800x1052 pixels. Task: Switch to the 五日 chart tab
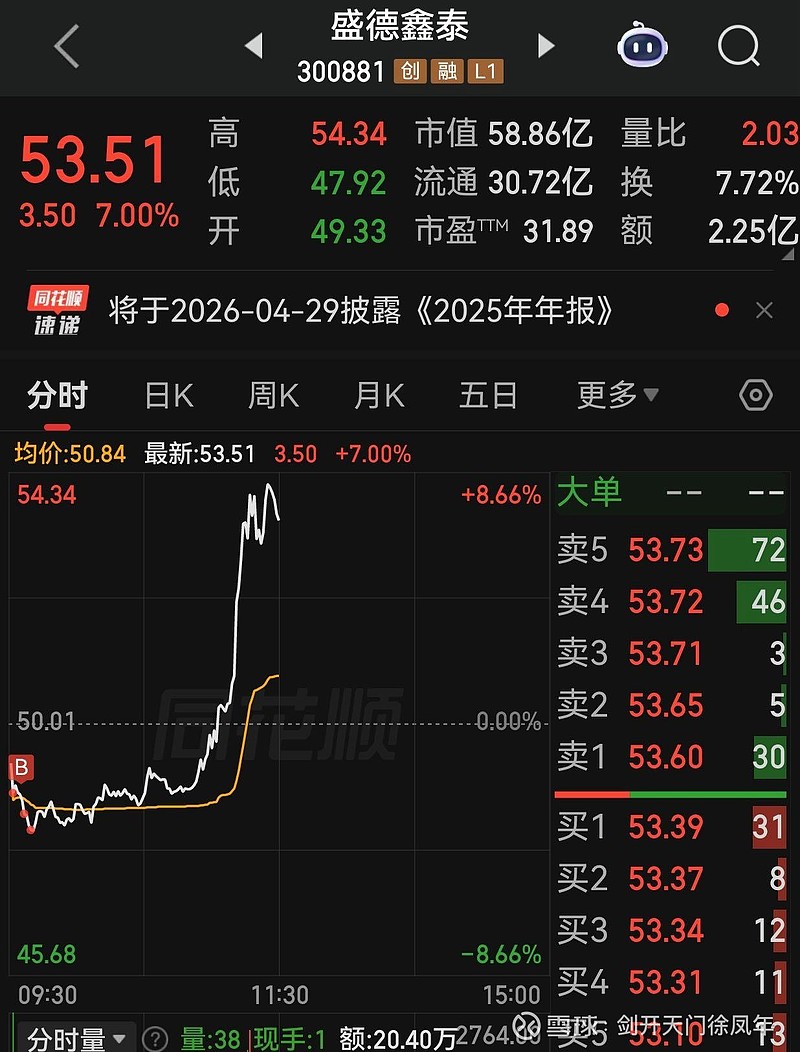click(487, 395)
